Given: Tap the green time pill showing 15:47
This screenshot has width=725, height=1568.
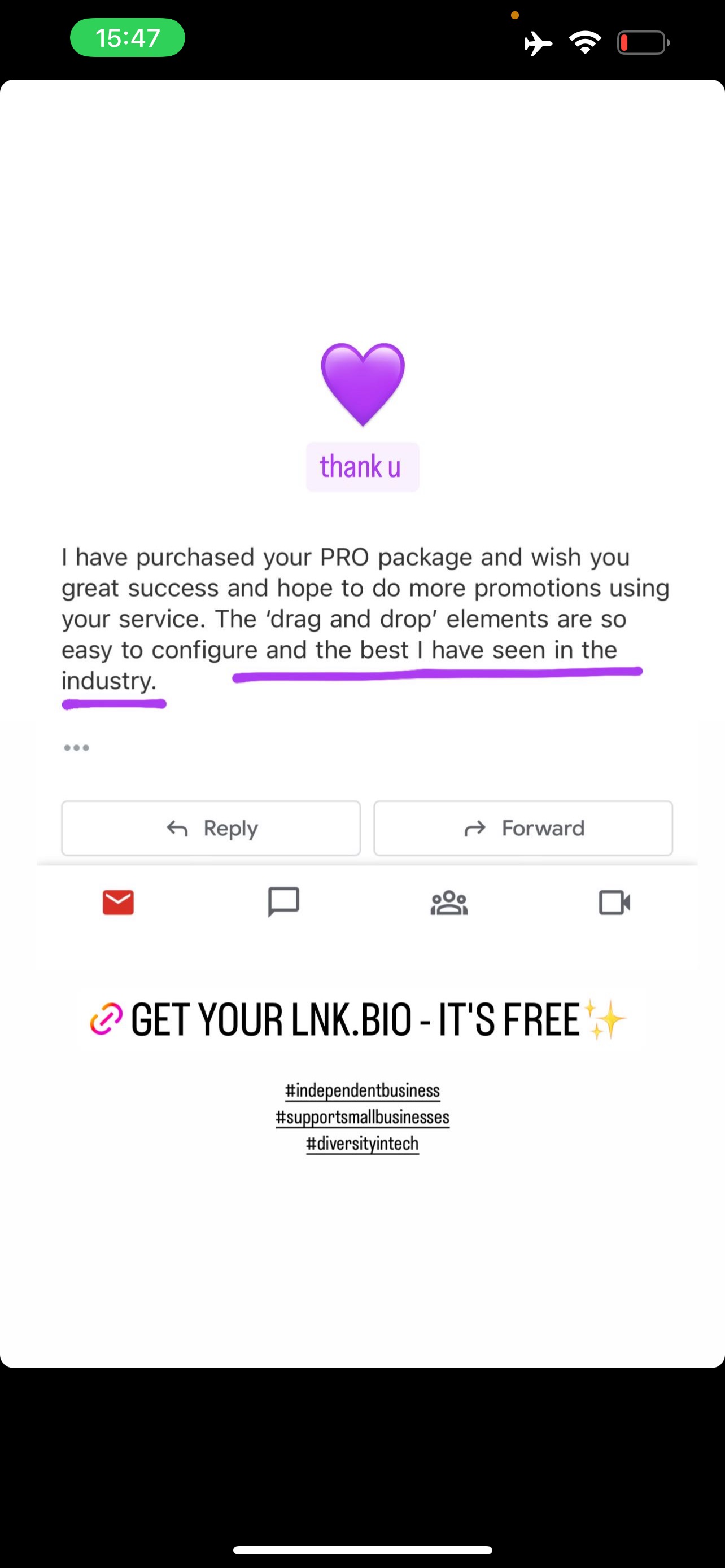Looking at the screenshot, I should (x=127, y=38).
